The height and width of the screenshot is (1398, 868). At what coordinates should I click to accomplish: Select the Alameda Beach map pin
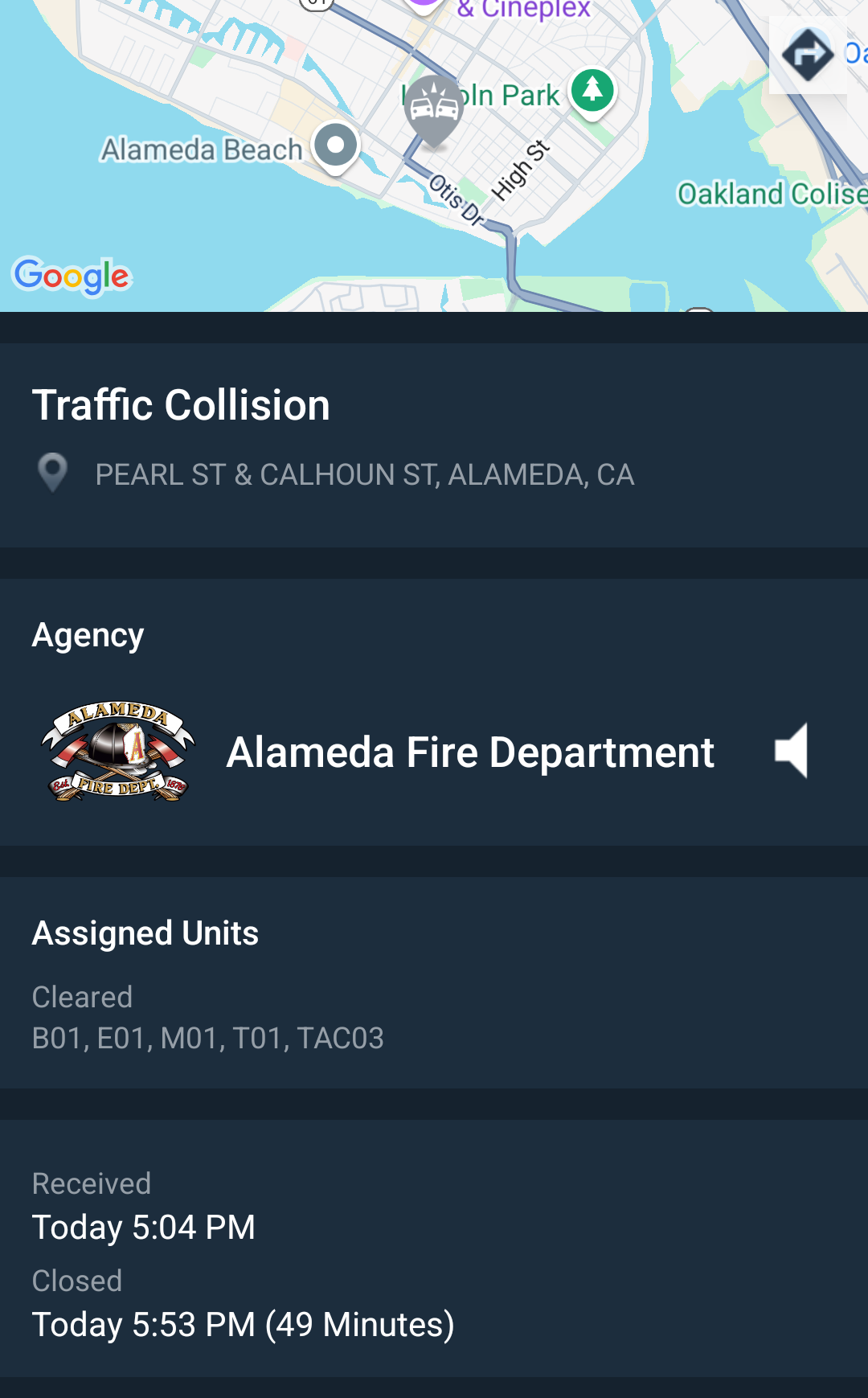[336, 146]
